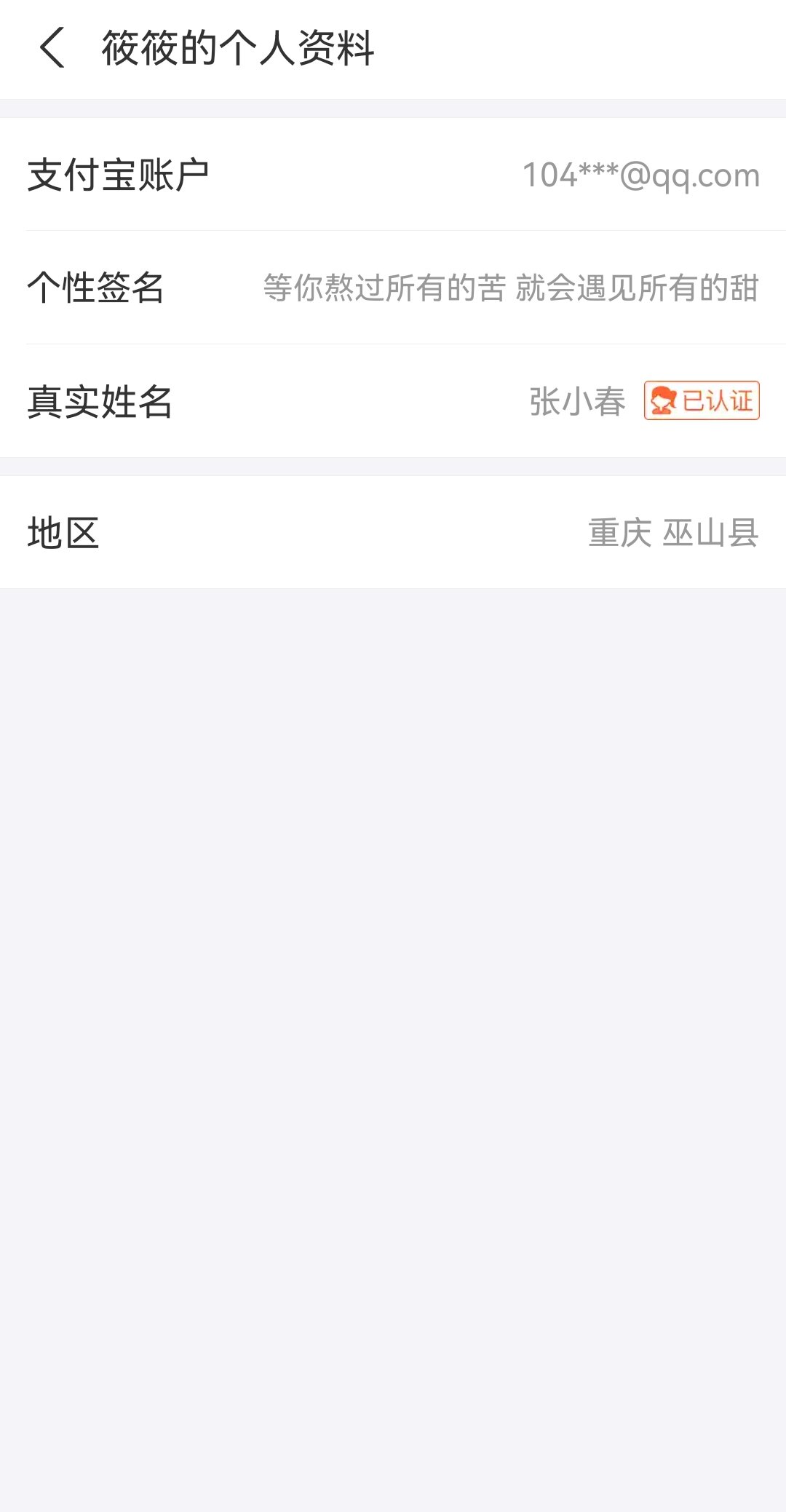Click the divider area below the region row
This screenshot has height=1512, width=786.
pyautogui.click(x=393, y=619)
